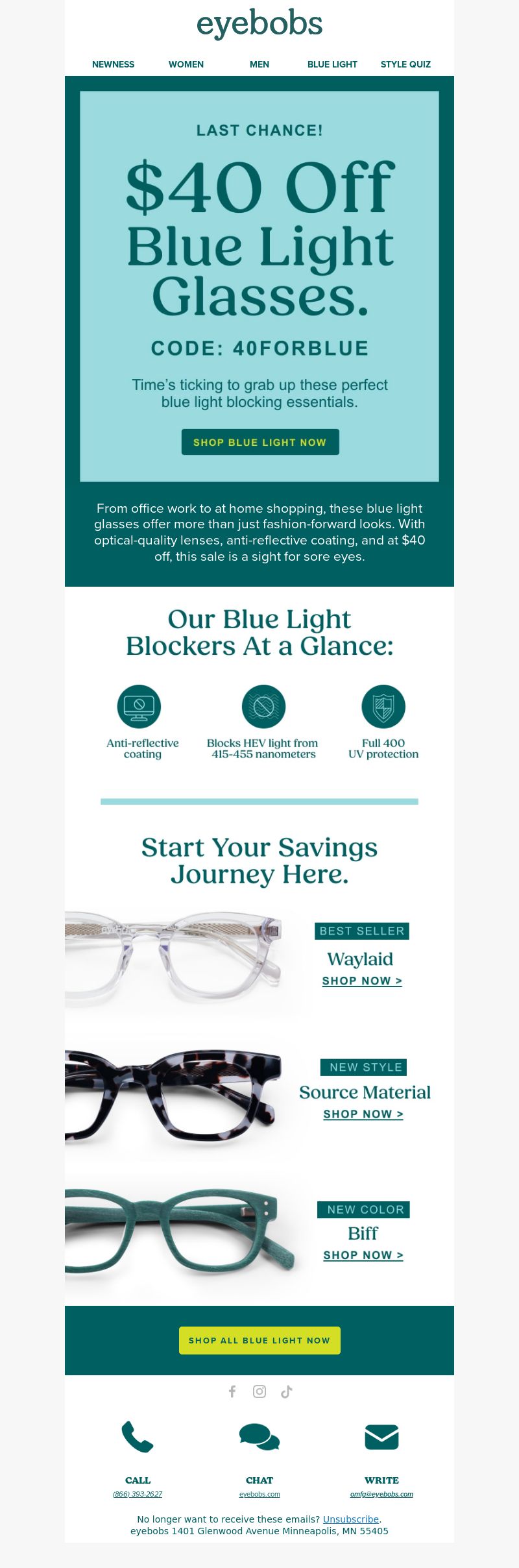Unsubscribe from these emails
The width and height of the screenshot is (519, 1568).
coord(350,1519)
